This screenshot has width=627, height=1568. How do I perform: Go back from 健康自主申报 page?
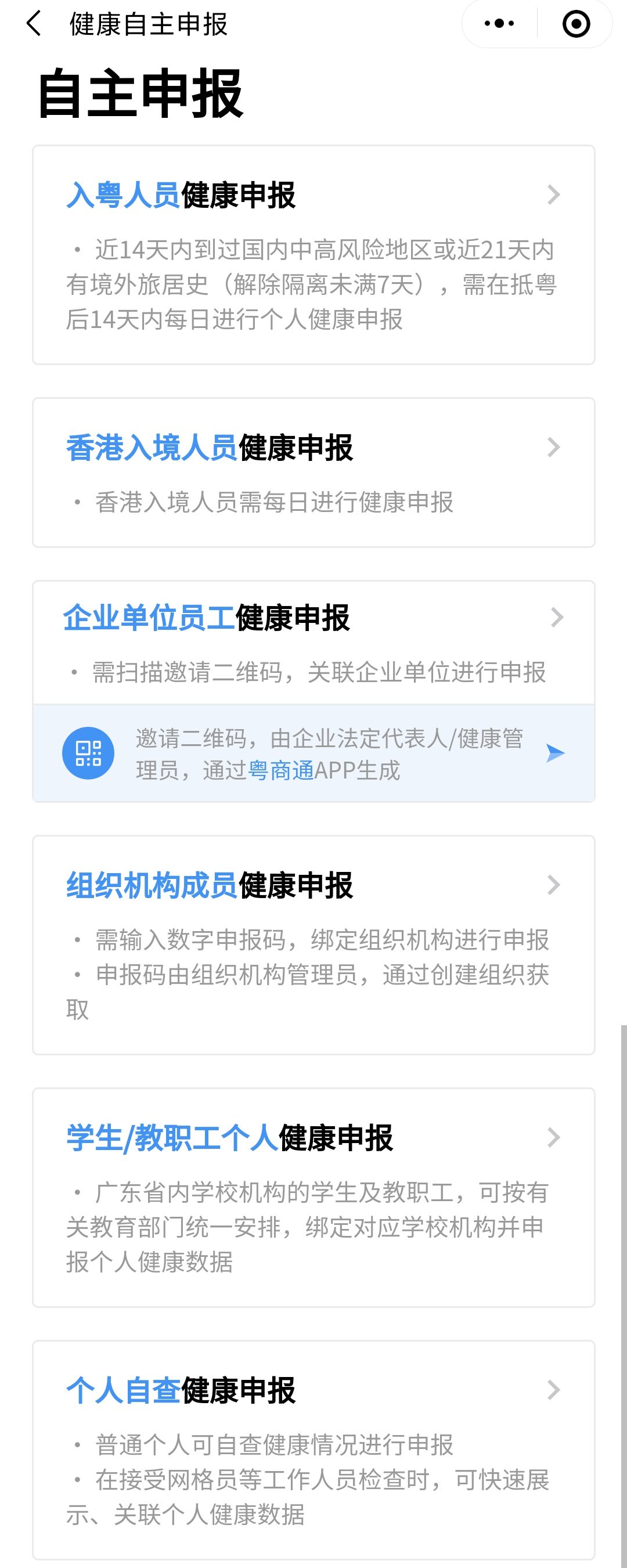coord(34,24)
